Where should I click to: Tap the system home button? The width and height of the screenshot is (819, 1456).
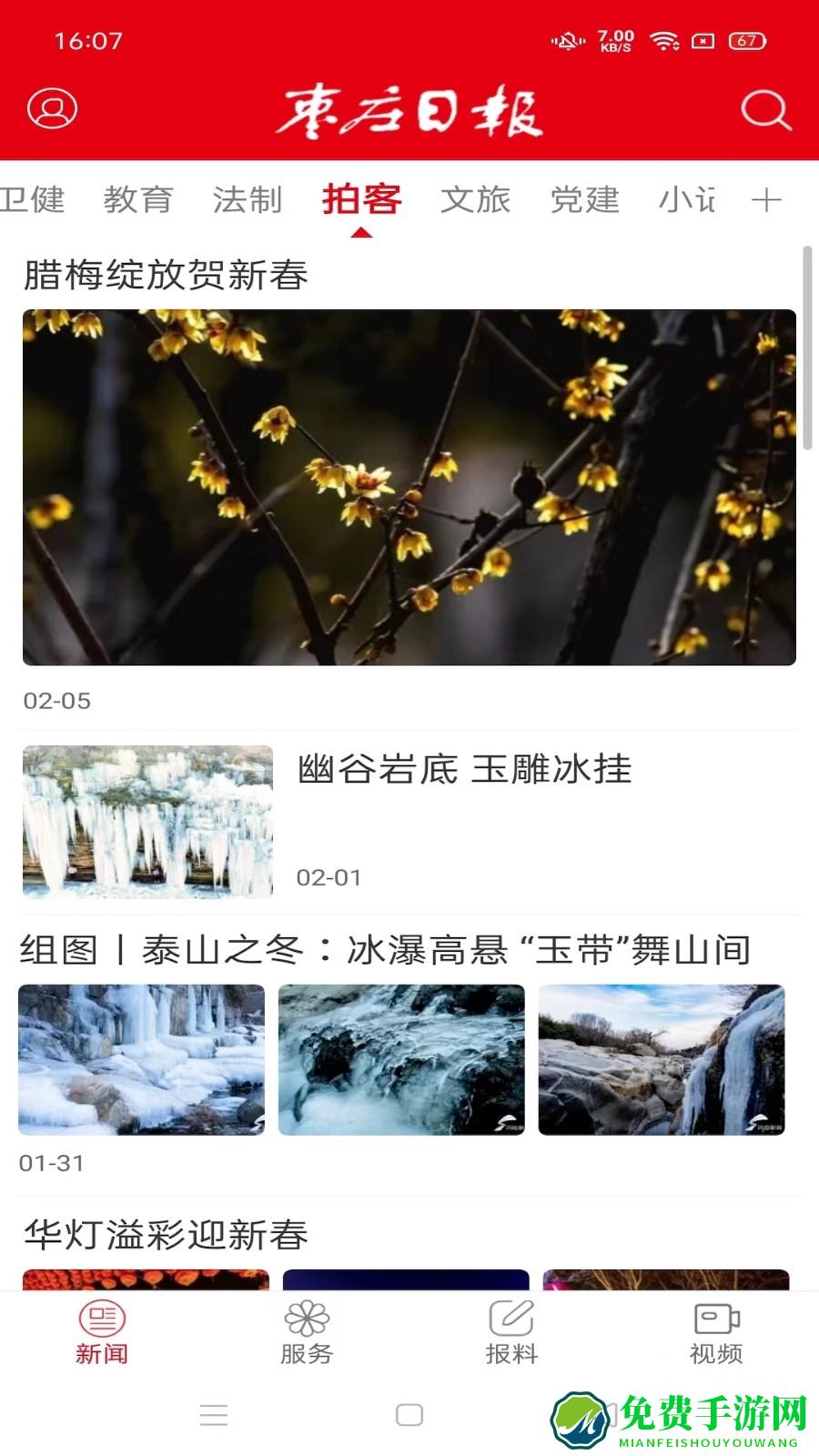pos(409,1415)
